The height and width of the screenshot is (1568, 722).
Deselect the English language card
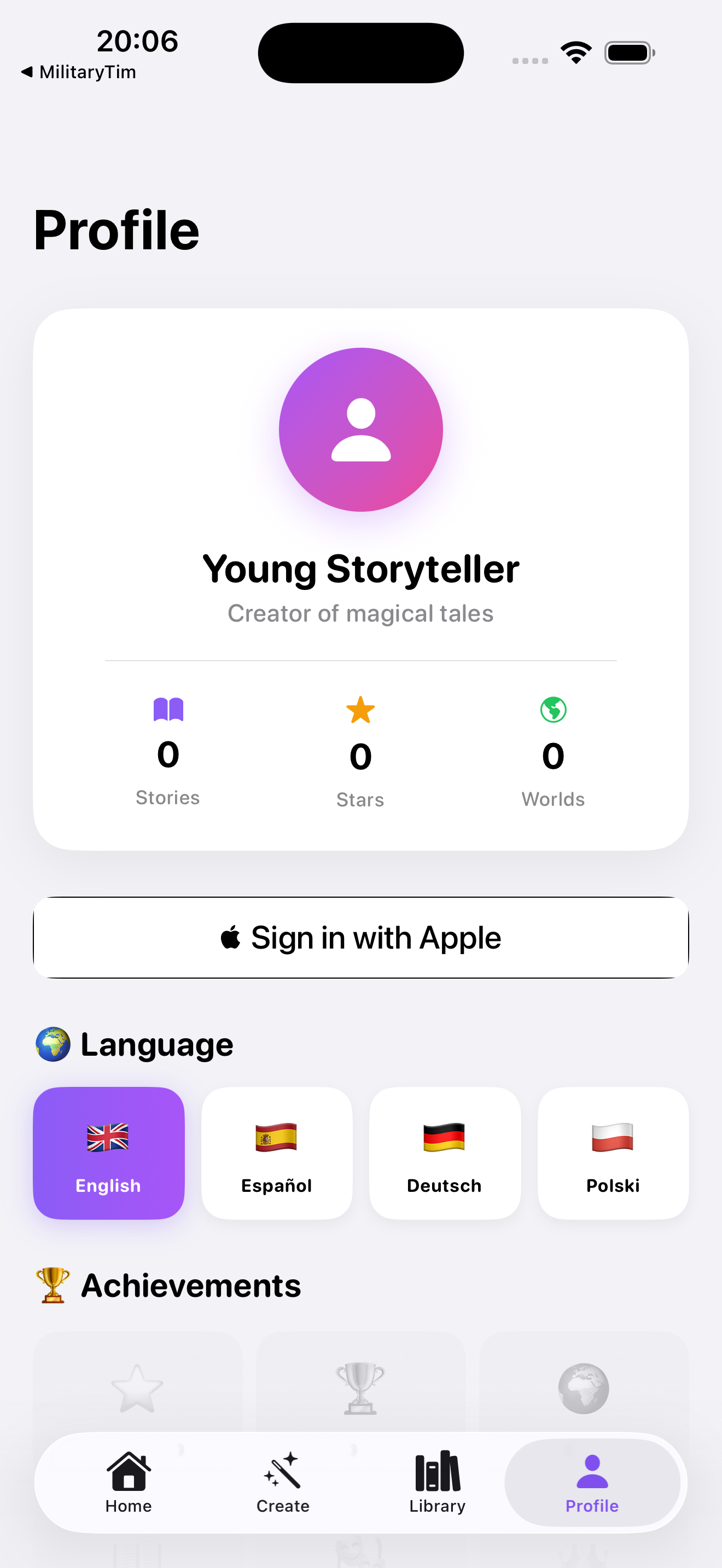coord(108,1152)
